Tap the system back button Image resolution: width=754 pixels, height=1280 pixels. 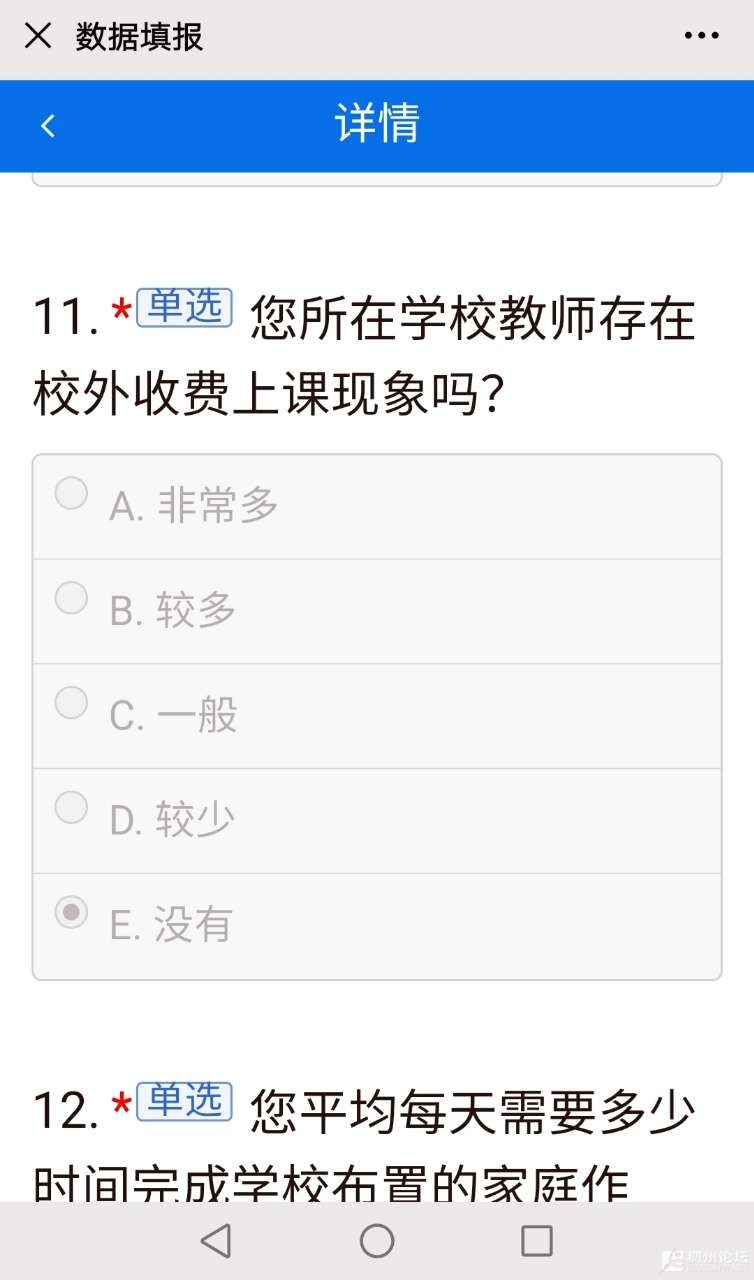(216, 1241)
